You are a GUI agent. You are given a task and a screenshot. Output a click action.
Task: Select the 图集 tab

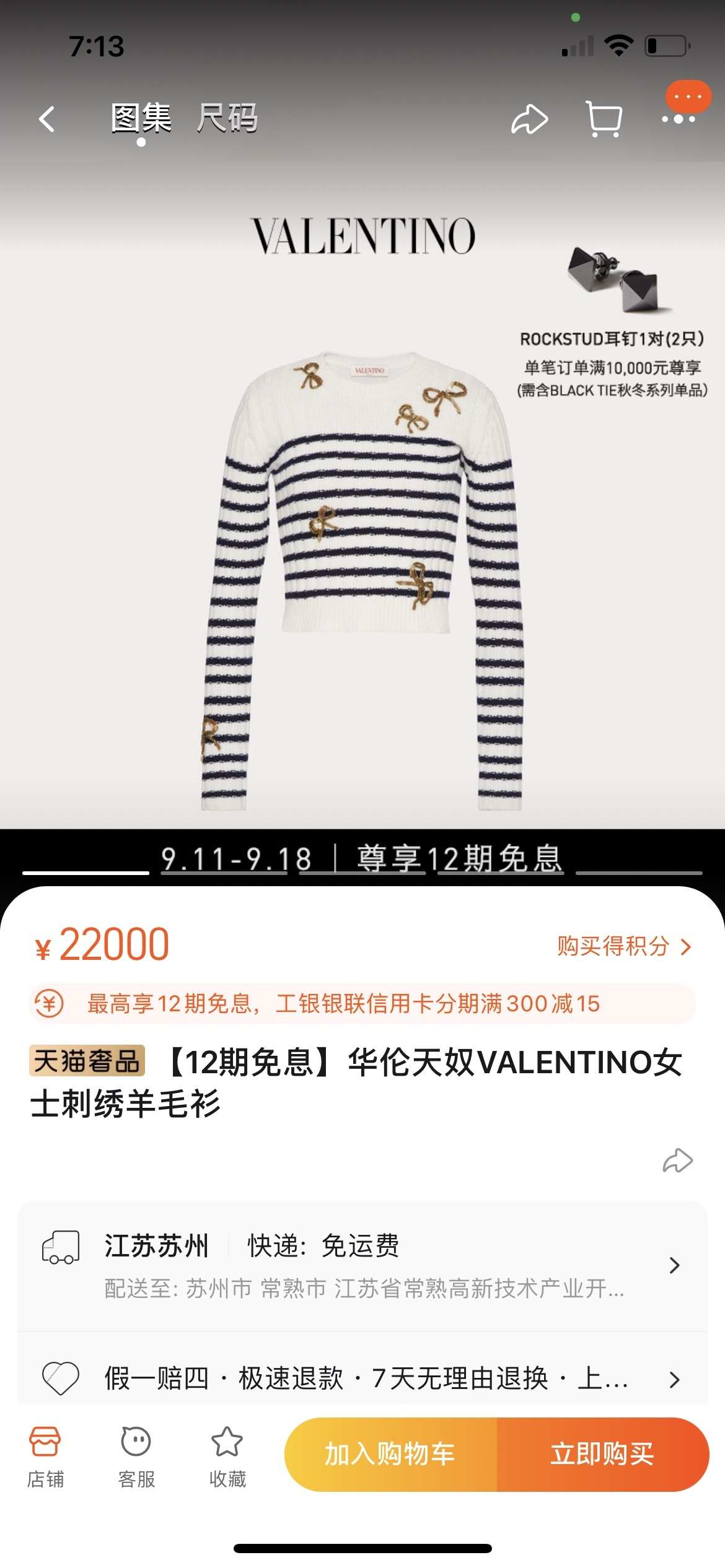point(141,118)
